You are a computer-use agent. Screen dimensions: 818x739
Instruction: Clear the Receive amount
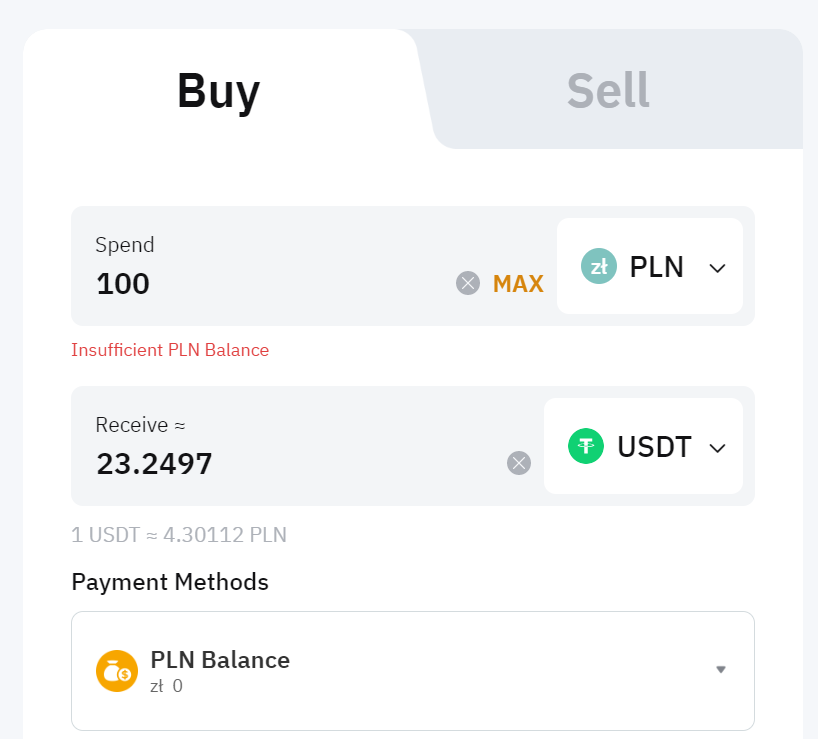click(518, 462)
